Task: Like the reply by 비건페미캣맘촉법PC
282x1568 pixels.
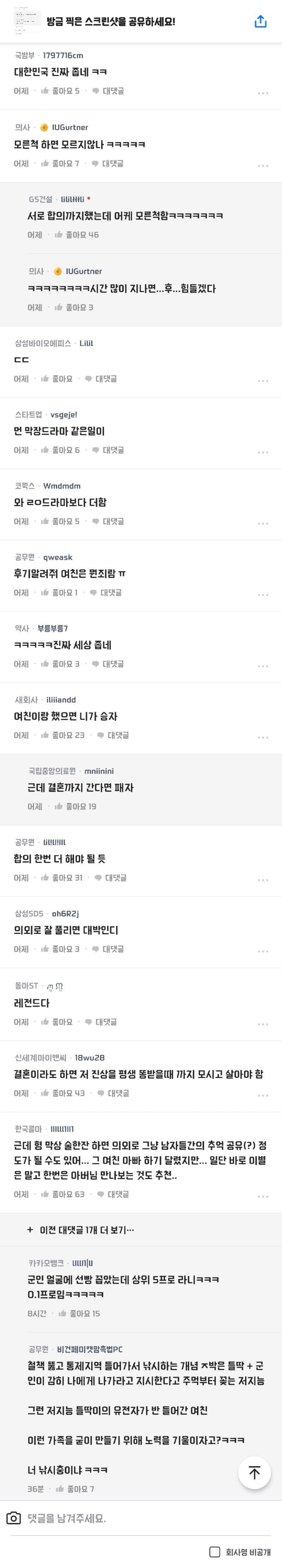Action: (x=74, y=1488)
